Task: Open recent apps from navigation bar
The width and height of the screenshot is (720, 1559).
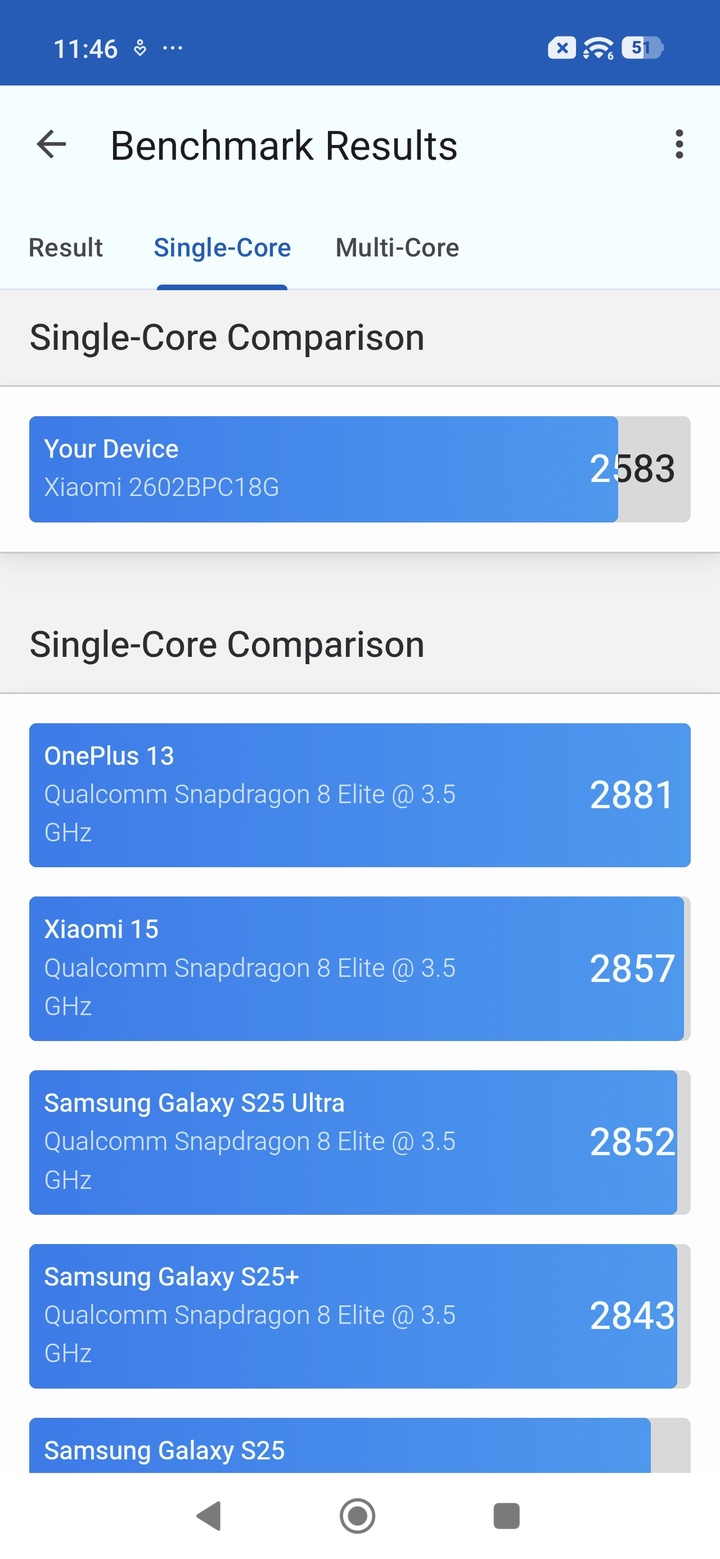Action: (x=507, y=1516)
